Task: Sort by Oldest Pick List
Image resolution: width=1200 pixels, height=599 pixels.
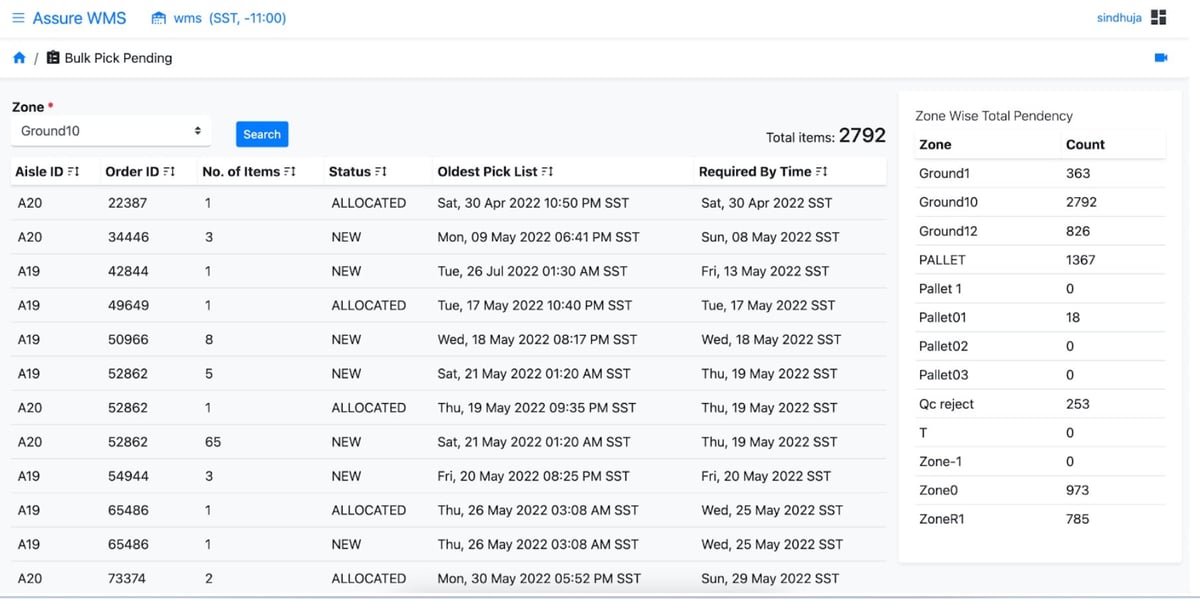Action: coord(547,172)
